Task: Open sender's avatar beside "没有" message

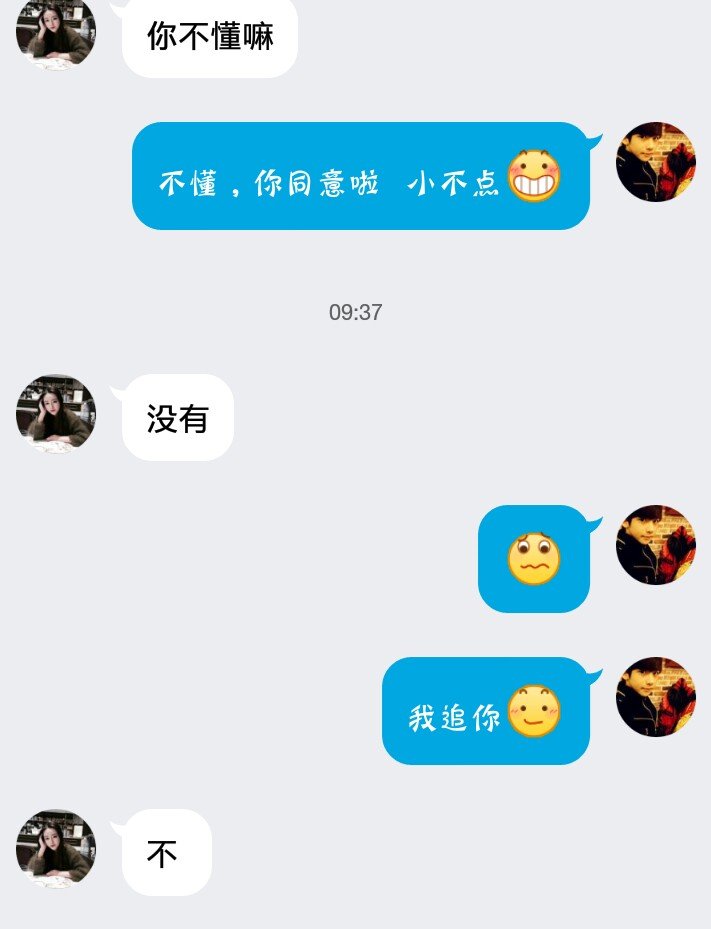Action: 56,414
